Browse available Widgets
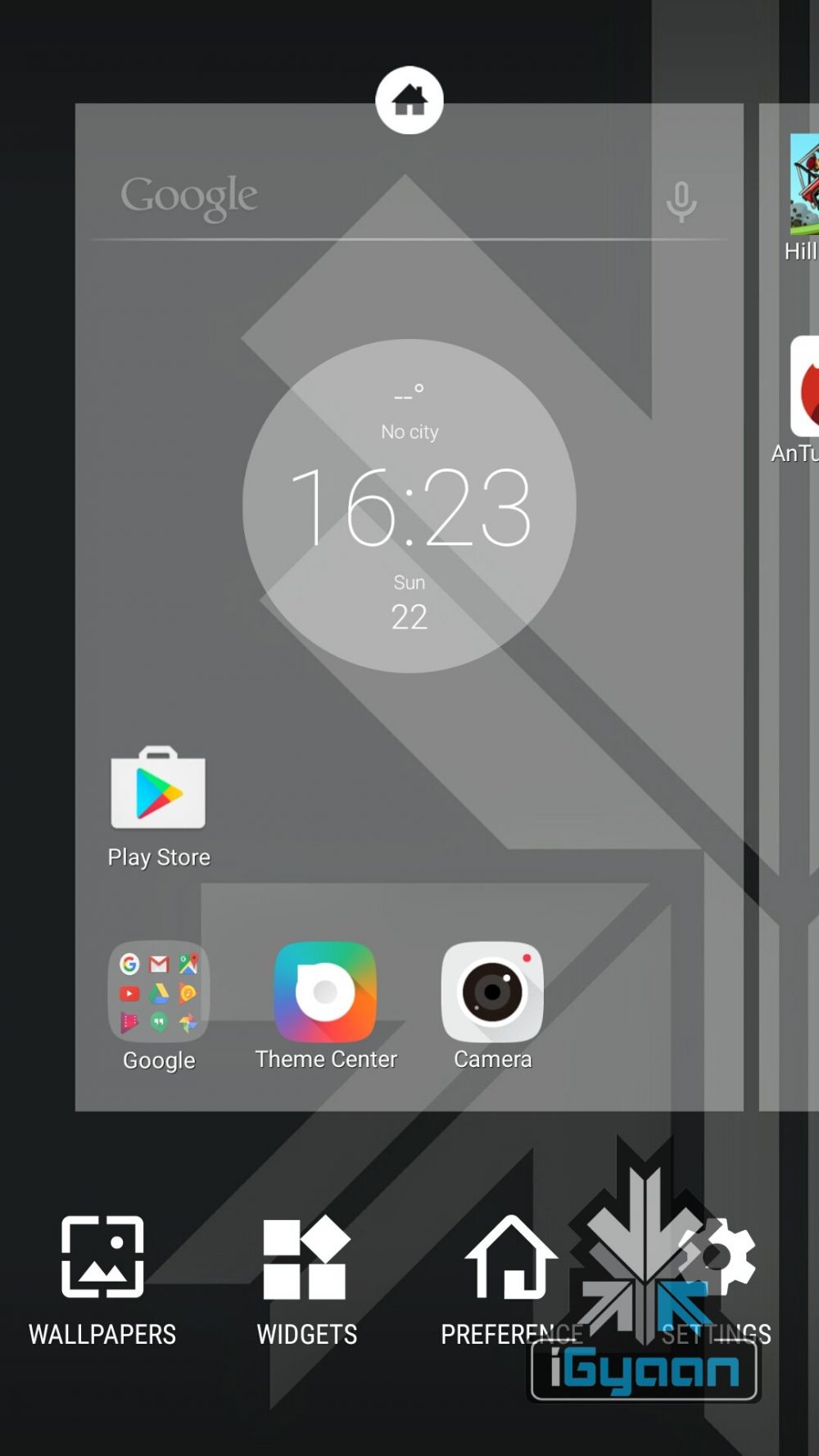This screenshot has width=819, height=1456. [306, 1277]
